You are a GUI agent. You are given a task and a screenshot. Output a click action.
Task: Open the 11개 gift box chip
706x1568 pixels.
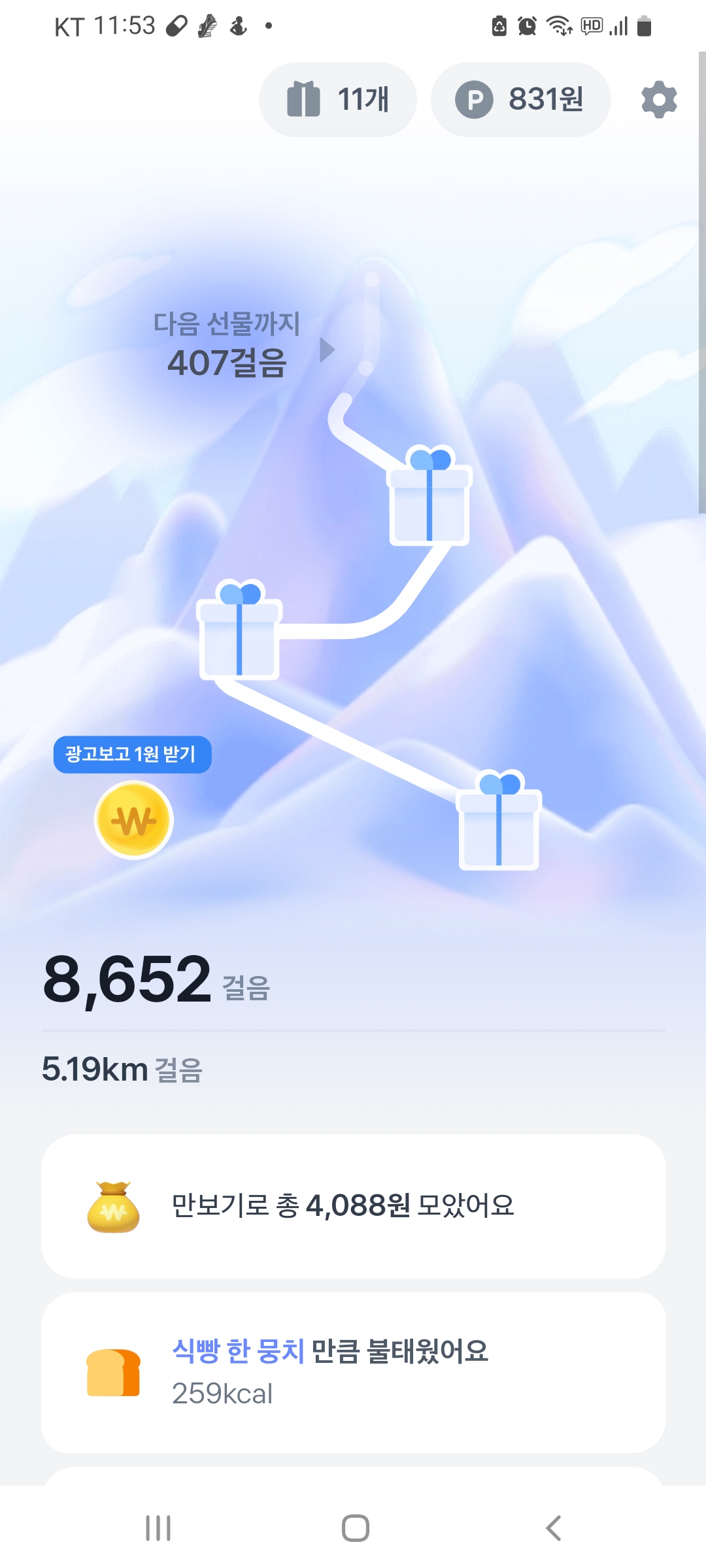338,100
